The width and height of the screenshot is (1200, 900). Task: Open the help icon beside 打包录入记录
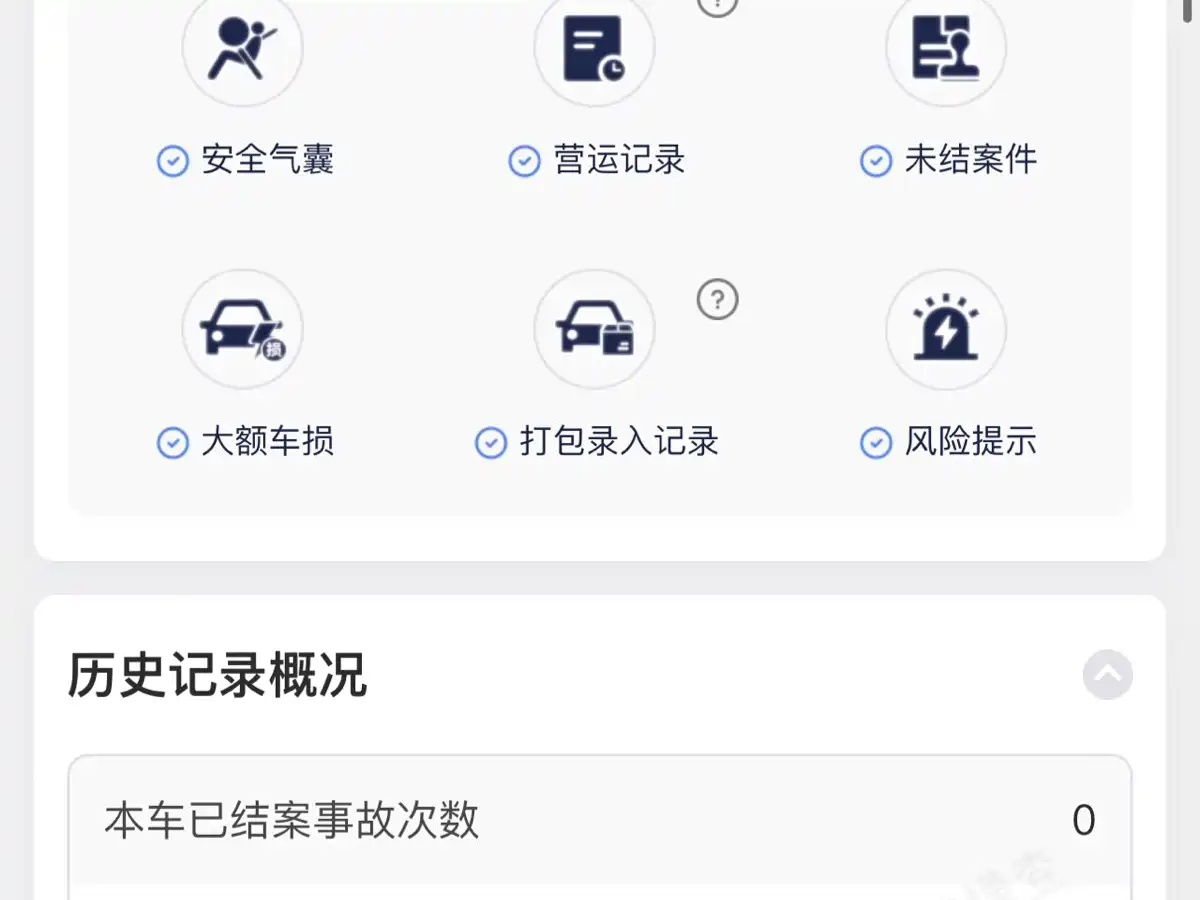point(717,299)
